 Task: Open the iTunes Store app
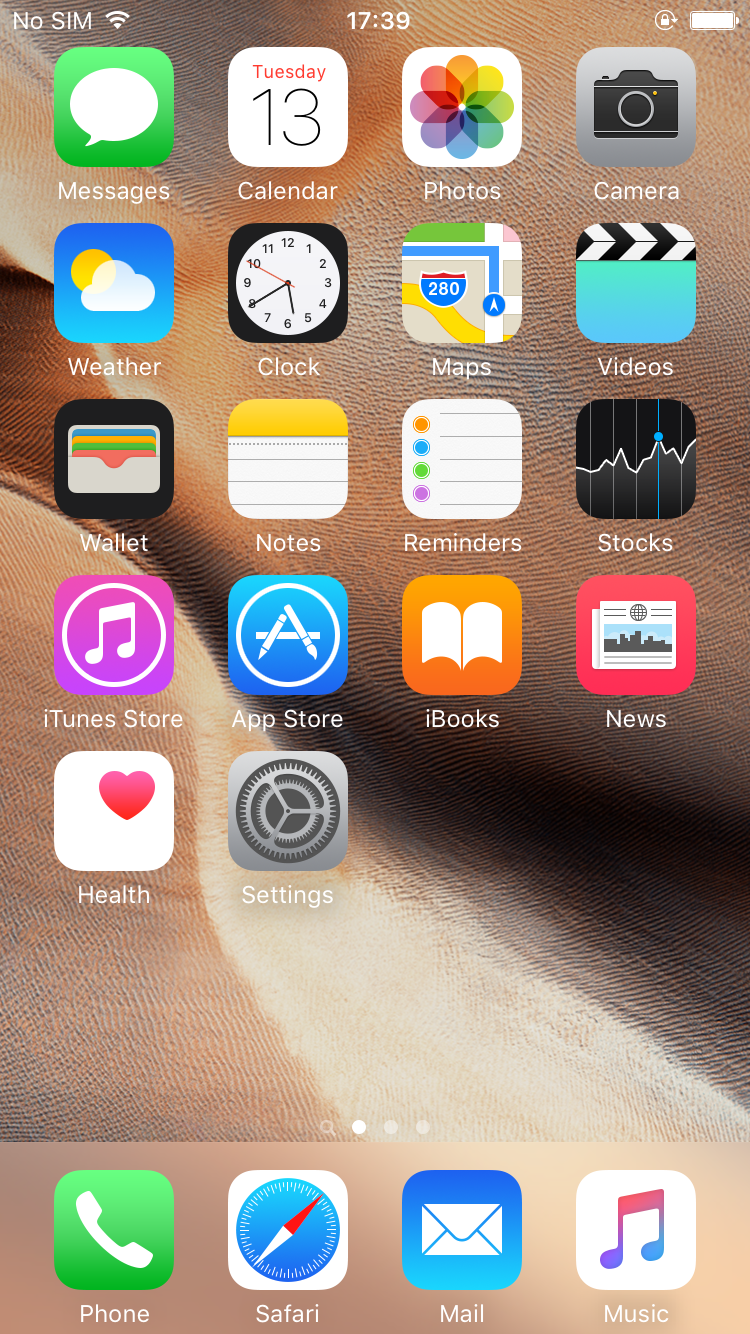[114, 635]
